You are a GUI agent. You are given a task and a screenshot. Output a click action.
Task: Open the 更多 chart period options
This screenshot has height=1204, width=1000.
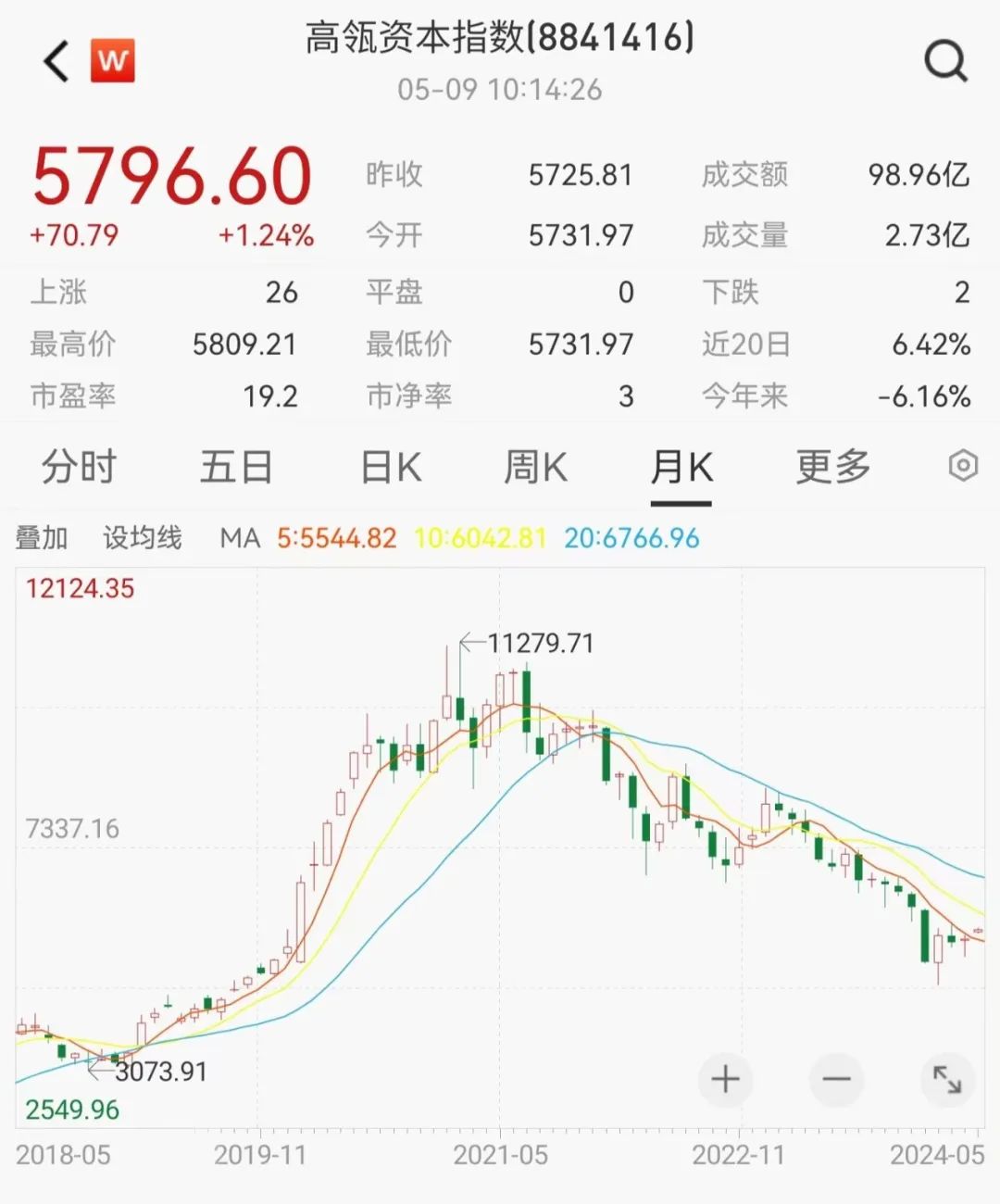pyautogui.click(x=833, y=467)
